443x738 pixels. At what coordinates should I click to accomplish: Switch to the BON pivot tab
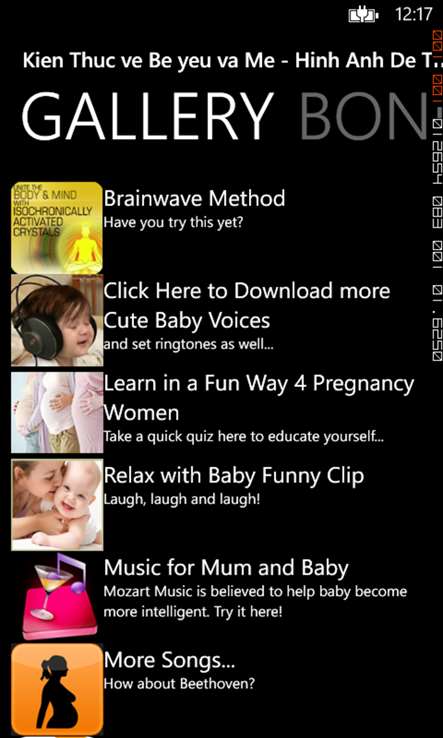[362, 115]
